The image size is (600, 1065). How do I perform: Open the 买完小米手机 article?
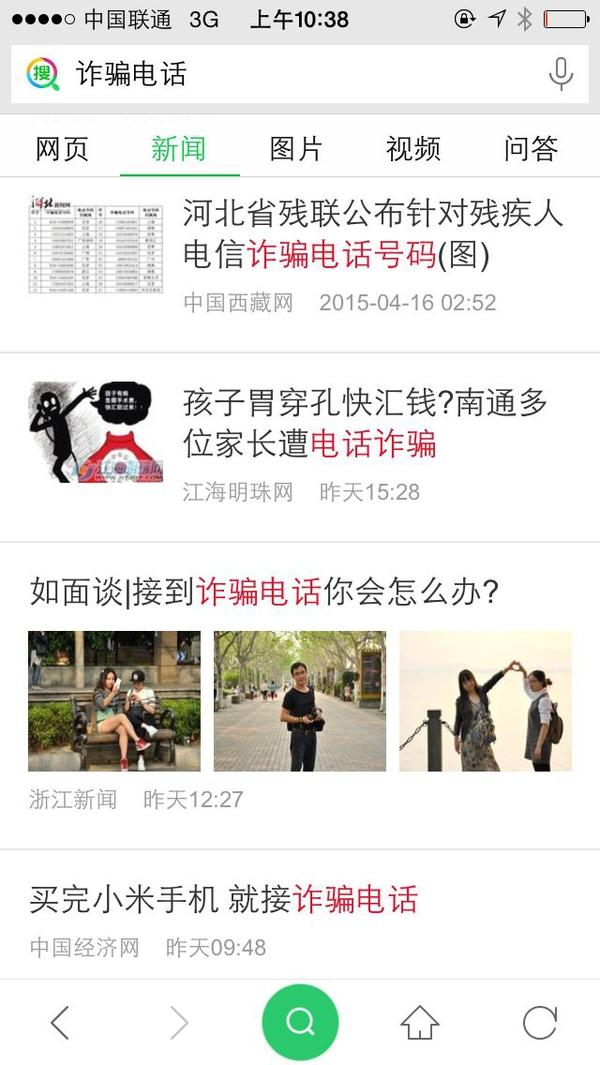[x=300, y=915]
